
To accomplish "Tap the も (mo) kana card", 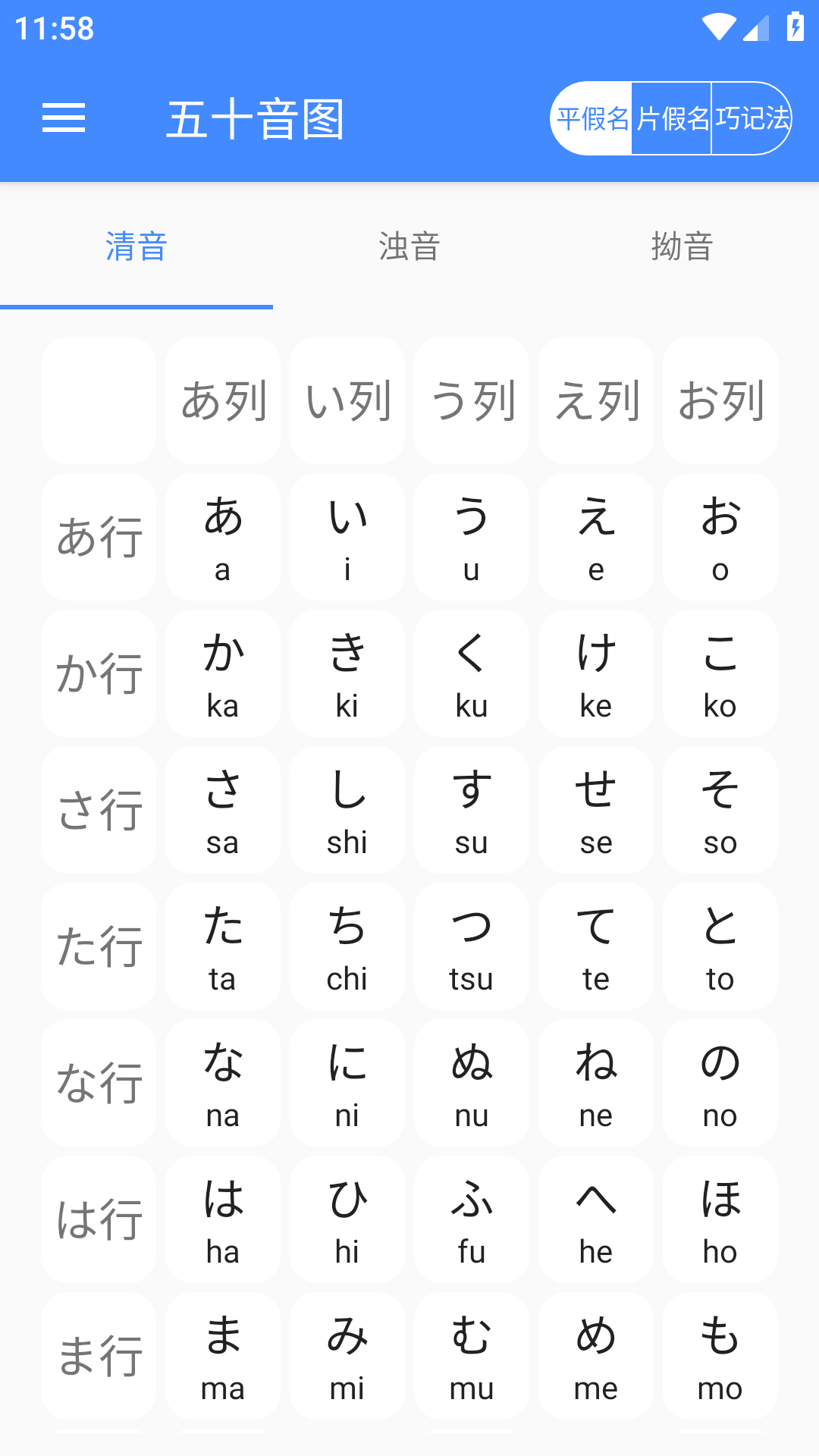I will click(720, 1356).
